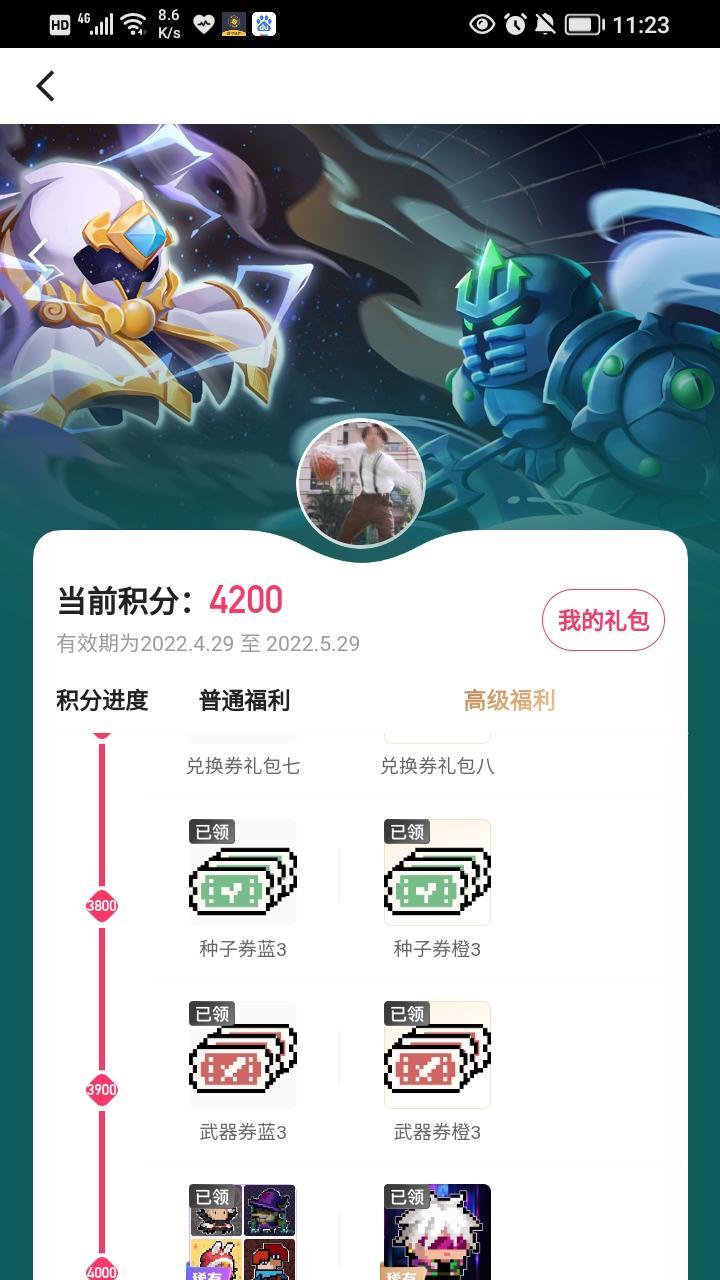Open the 武器券蓝3 reward item

[x=243, y=1056]
